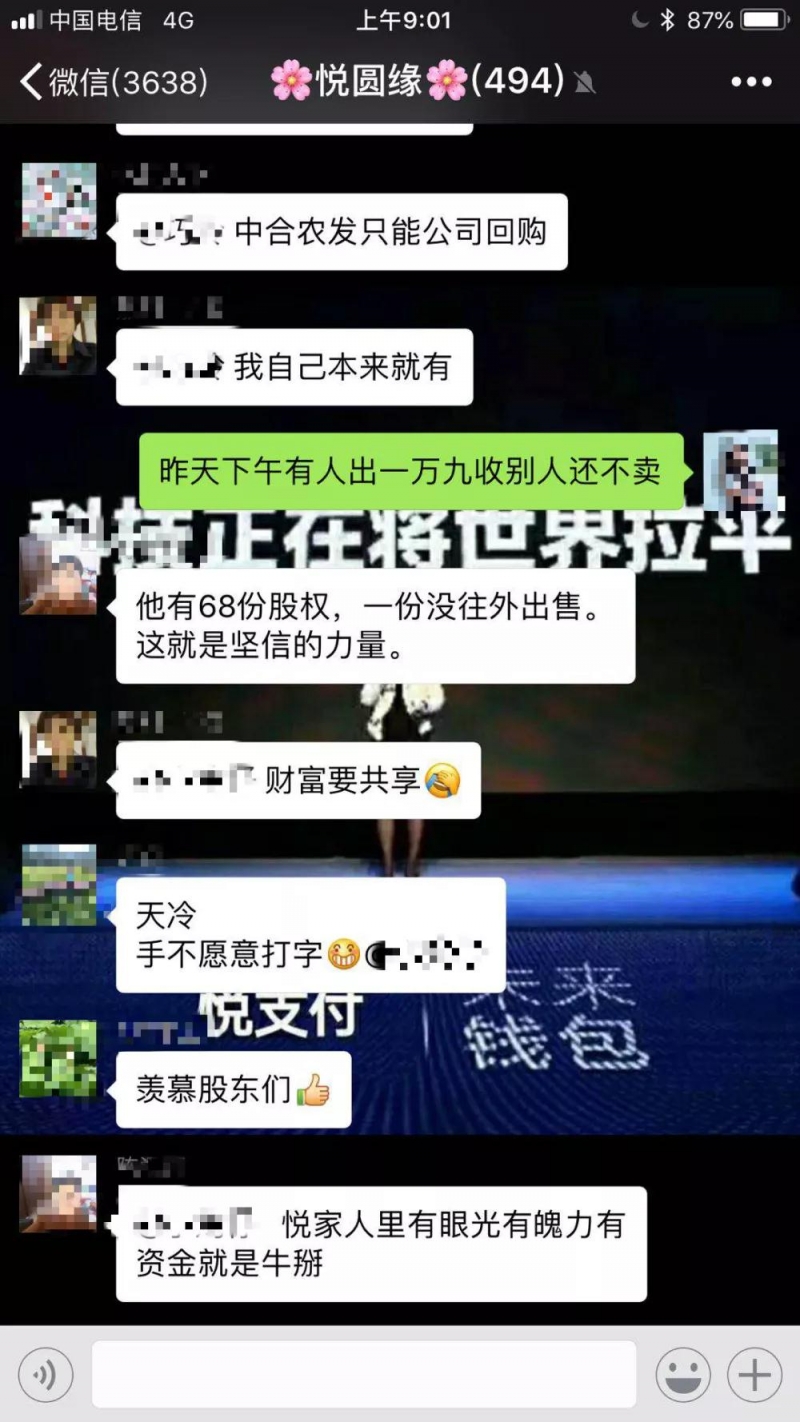Open avatar next to 他有68份股权 message
Image resolution: width=800 pixels, height=1422 pixels.
[x=59, y=577]
